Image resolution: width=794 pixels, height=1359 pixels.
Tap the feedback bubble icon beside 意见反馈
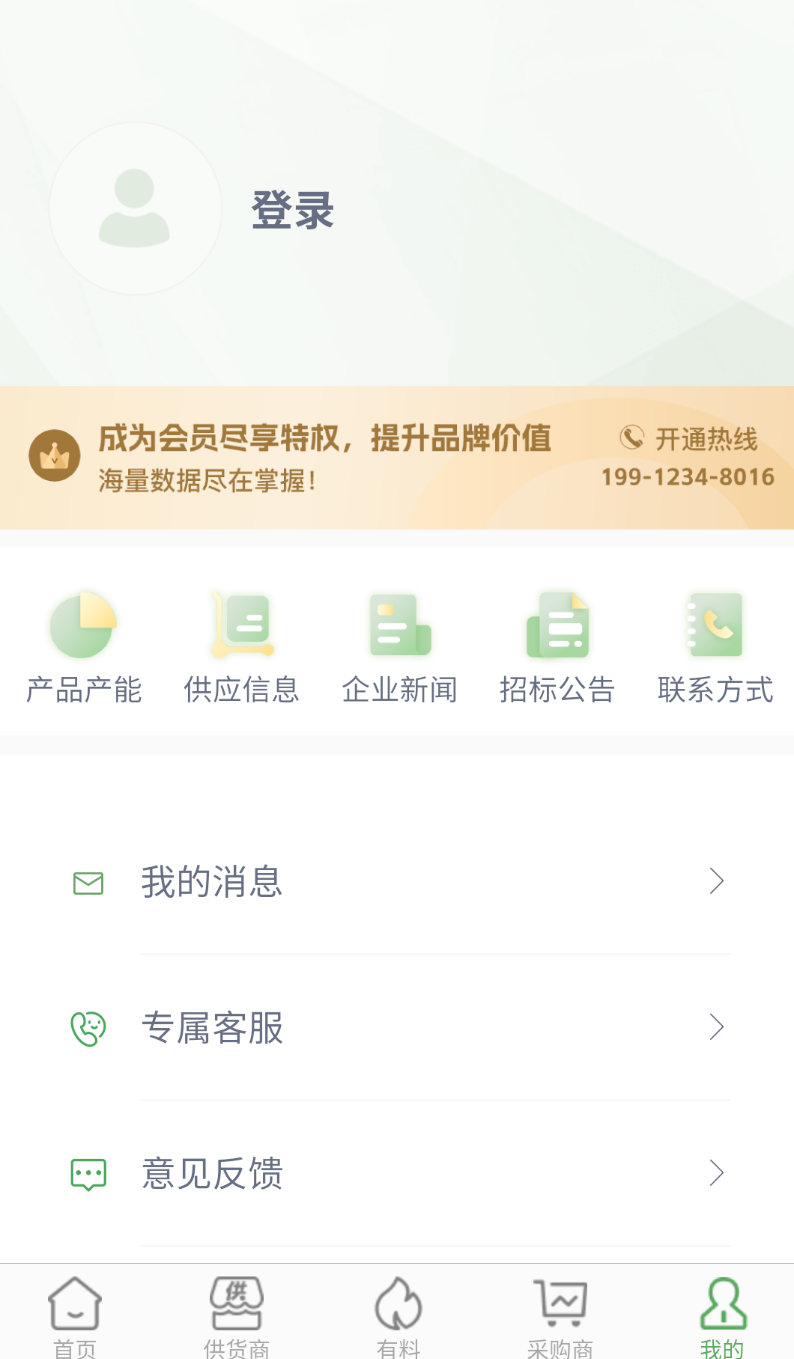pyautogui.click(x=88, y=1174)
